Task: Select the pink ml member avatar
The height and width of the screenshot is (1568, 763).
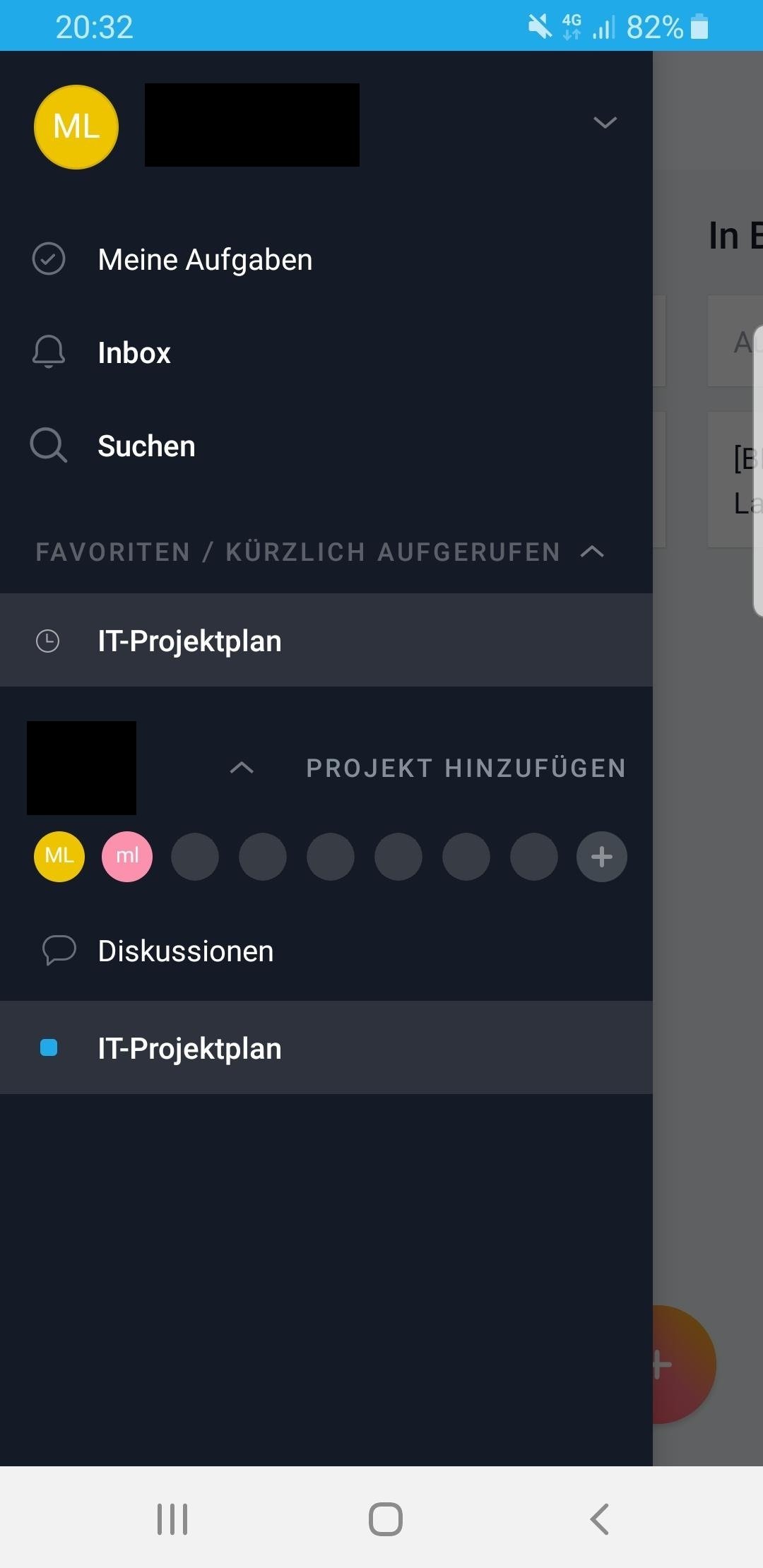Action: pyautogui.click(x=127, y=856)
